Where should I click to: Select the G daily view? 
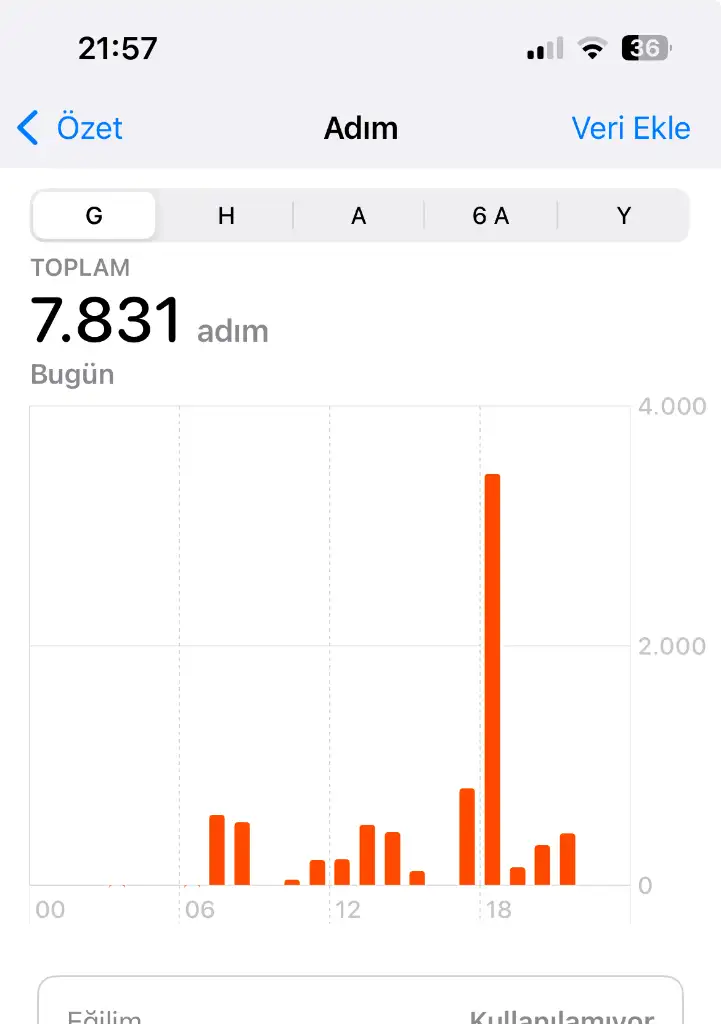coord(94,216)
